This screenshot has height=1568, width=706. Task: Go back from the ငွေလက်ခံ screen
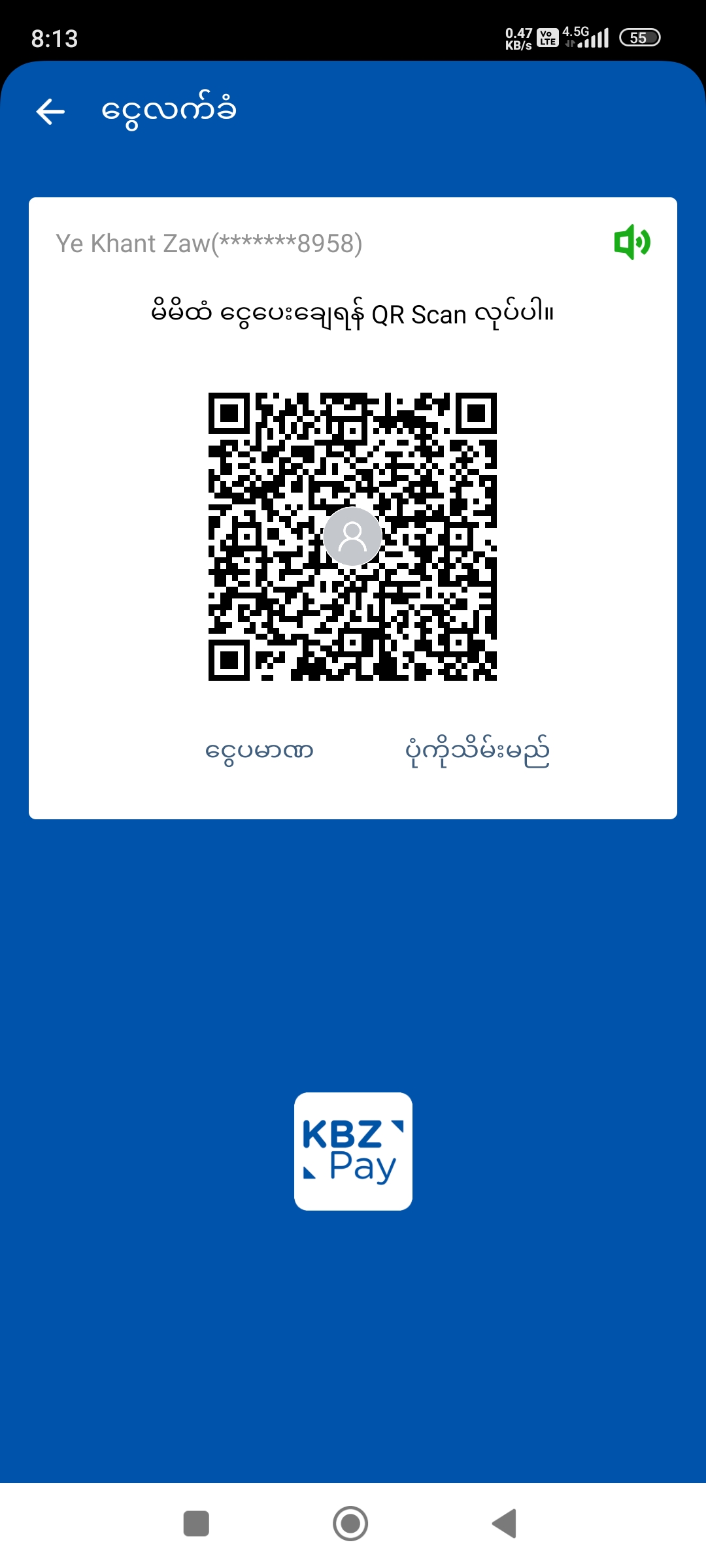(x=50, y=111)
